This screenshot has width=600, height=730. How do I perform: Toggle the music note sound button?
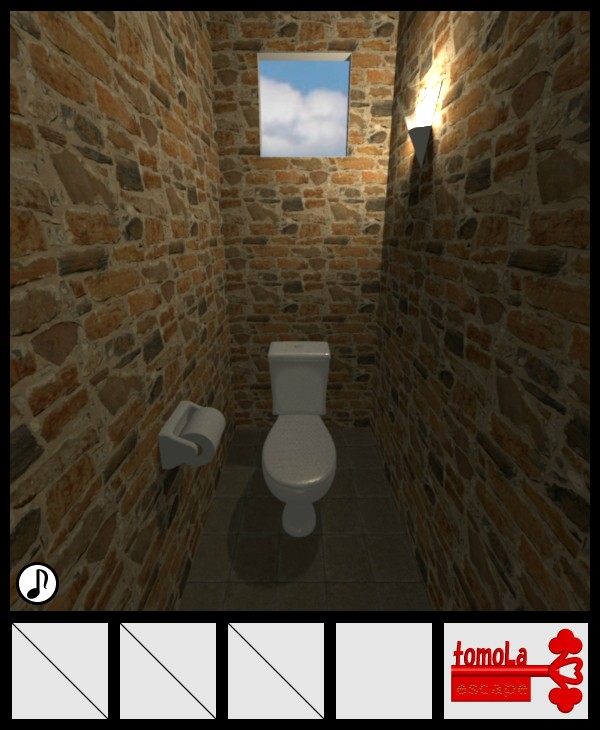37,583
